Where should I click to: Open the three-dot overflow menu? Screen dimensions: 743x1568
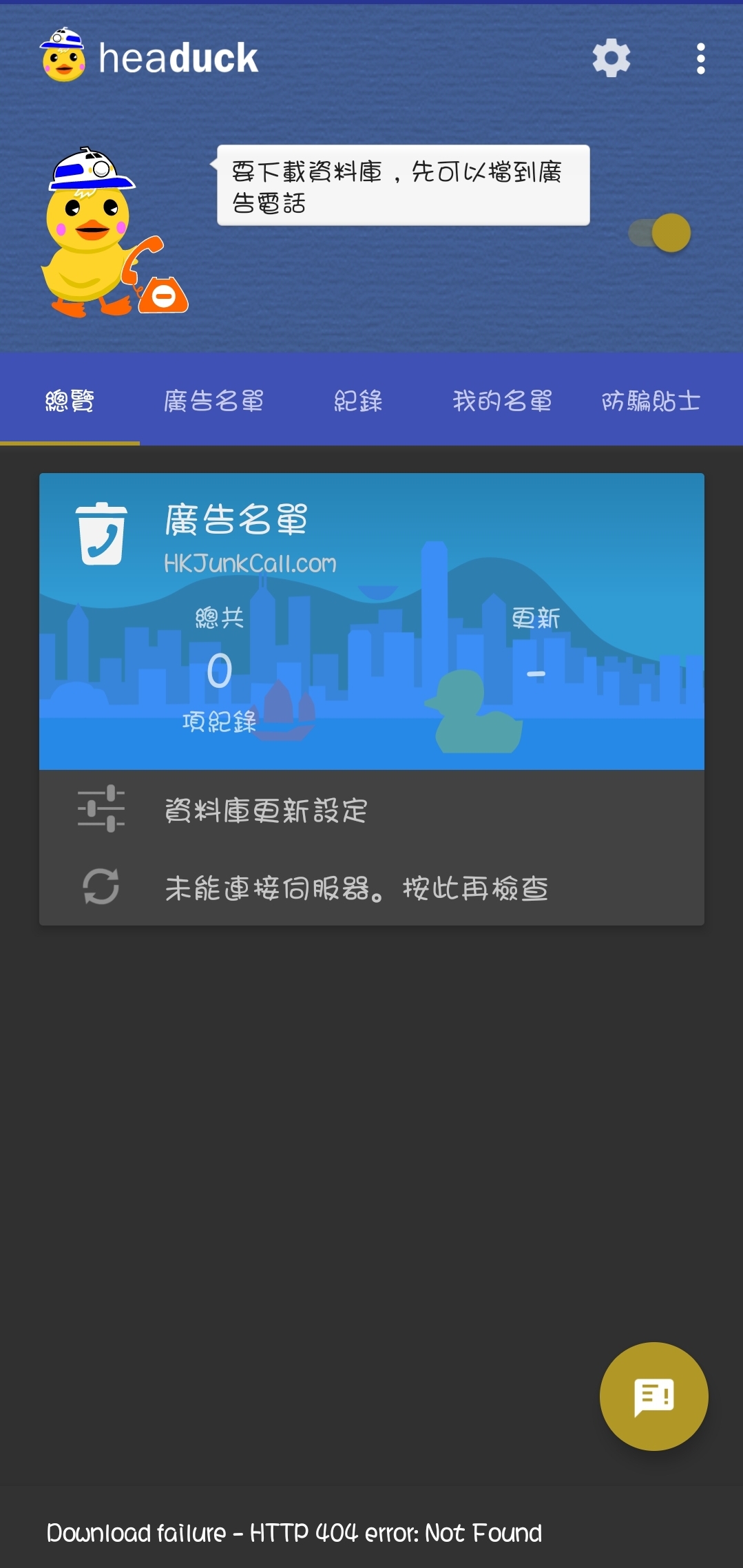pos(700,59)
